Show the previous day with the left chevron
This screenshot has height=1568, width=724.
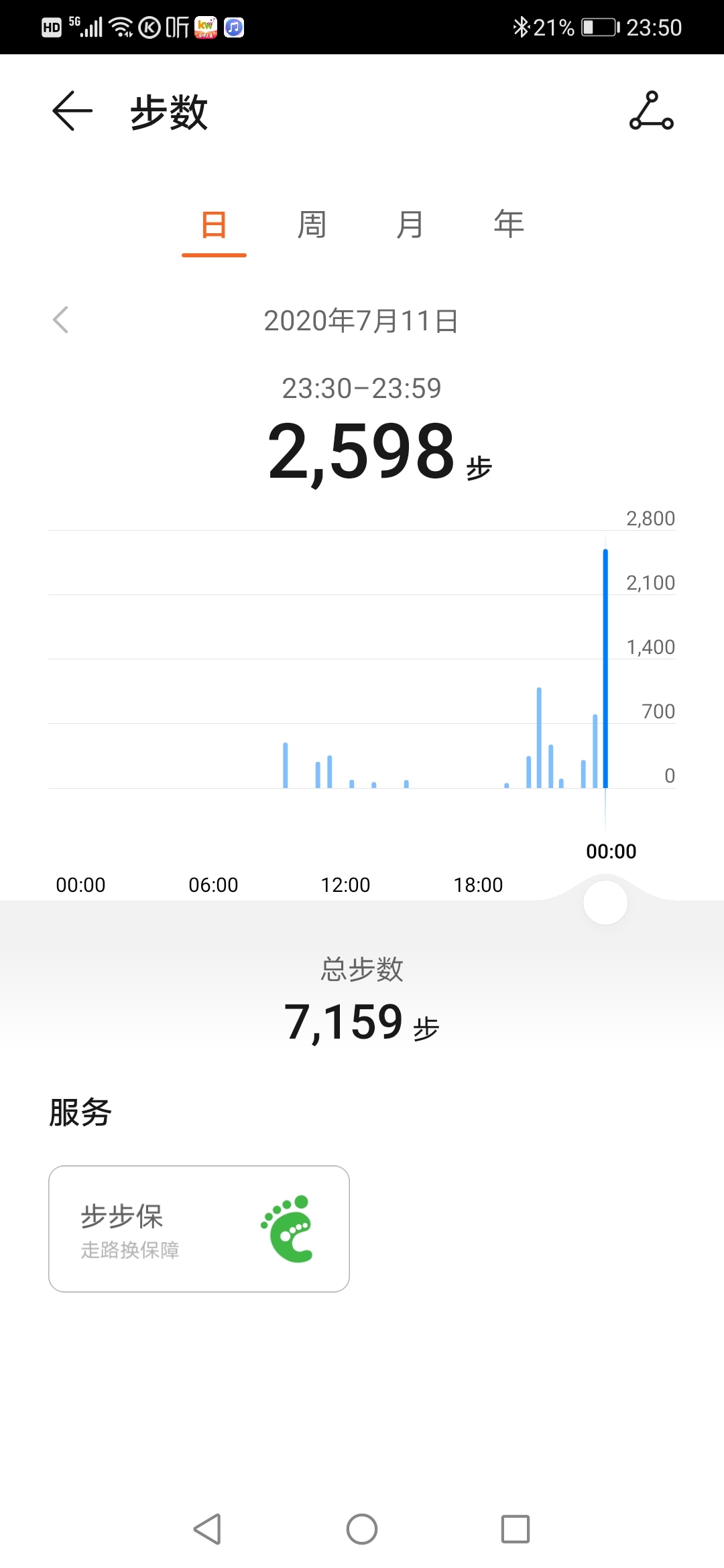click(61, 320)
